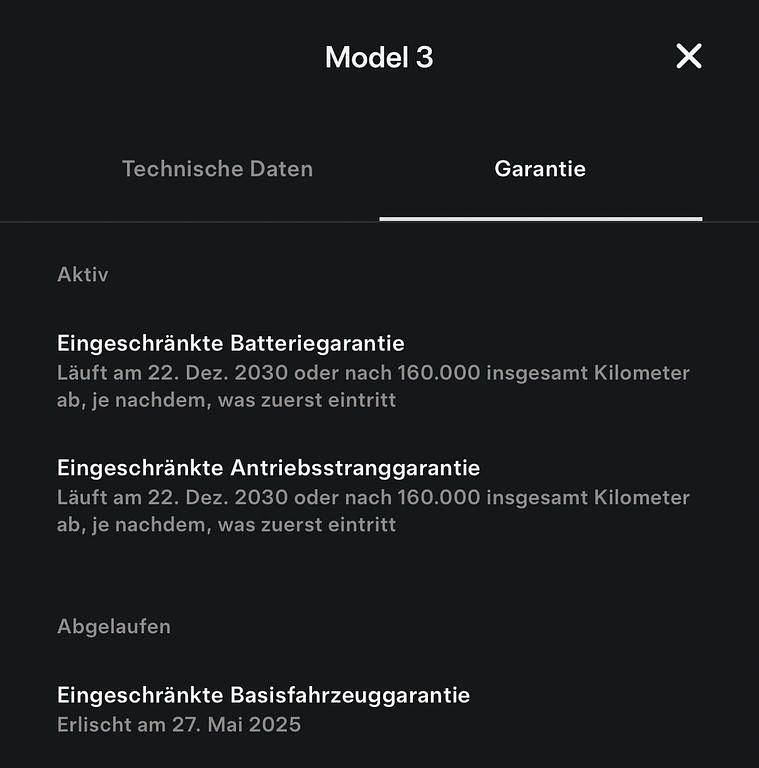Switch to the Technische Daten tab
Viewport: 759px width, 768px height.
coord(217,169)
